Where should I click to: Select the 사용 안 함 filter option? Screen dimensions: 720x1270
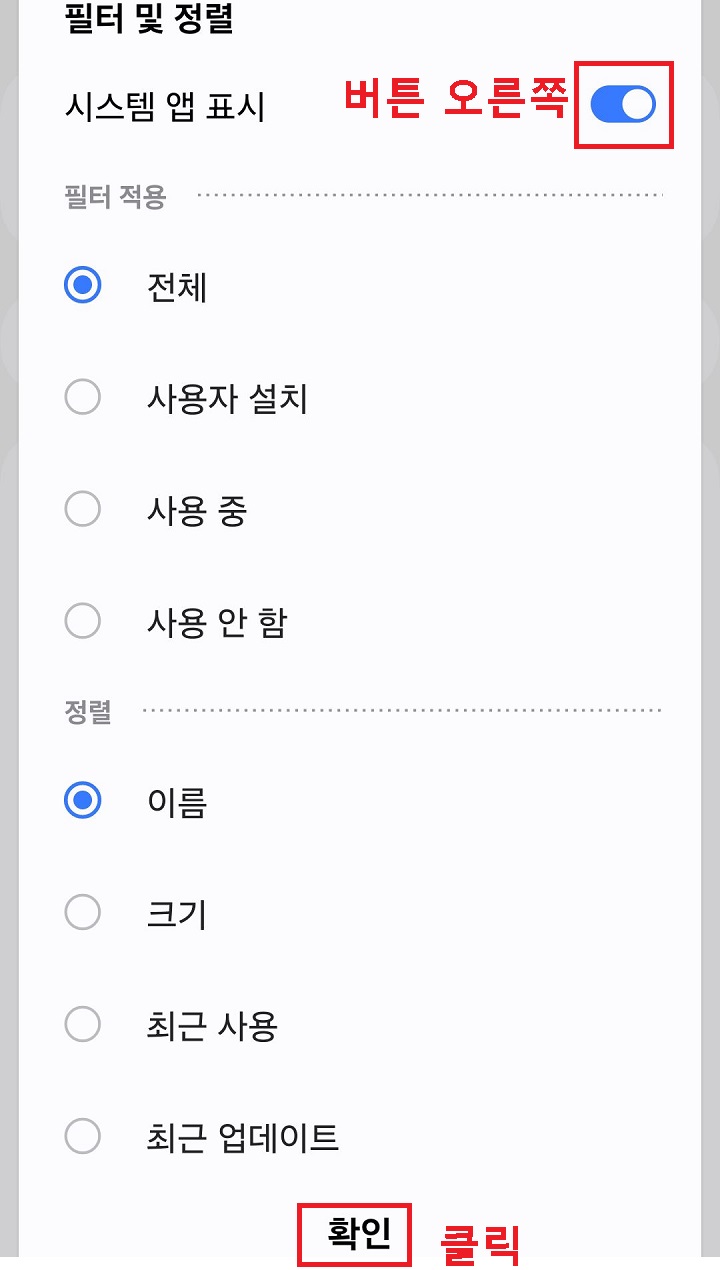click(83, 621)
